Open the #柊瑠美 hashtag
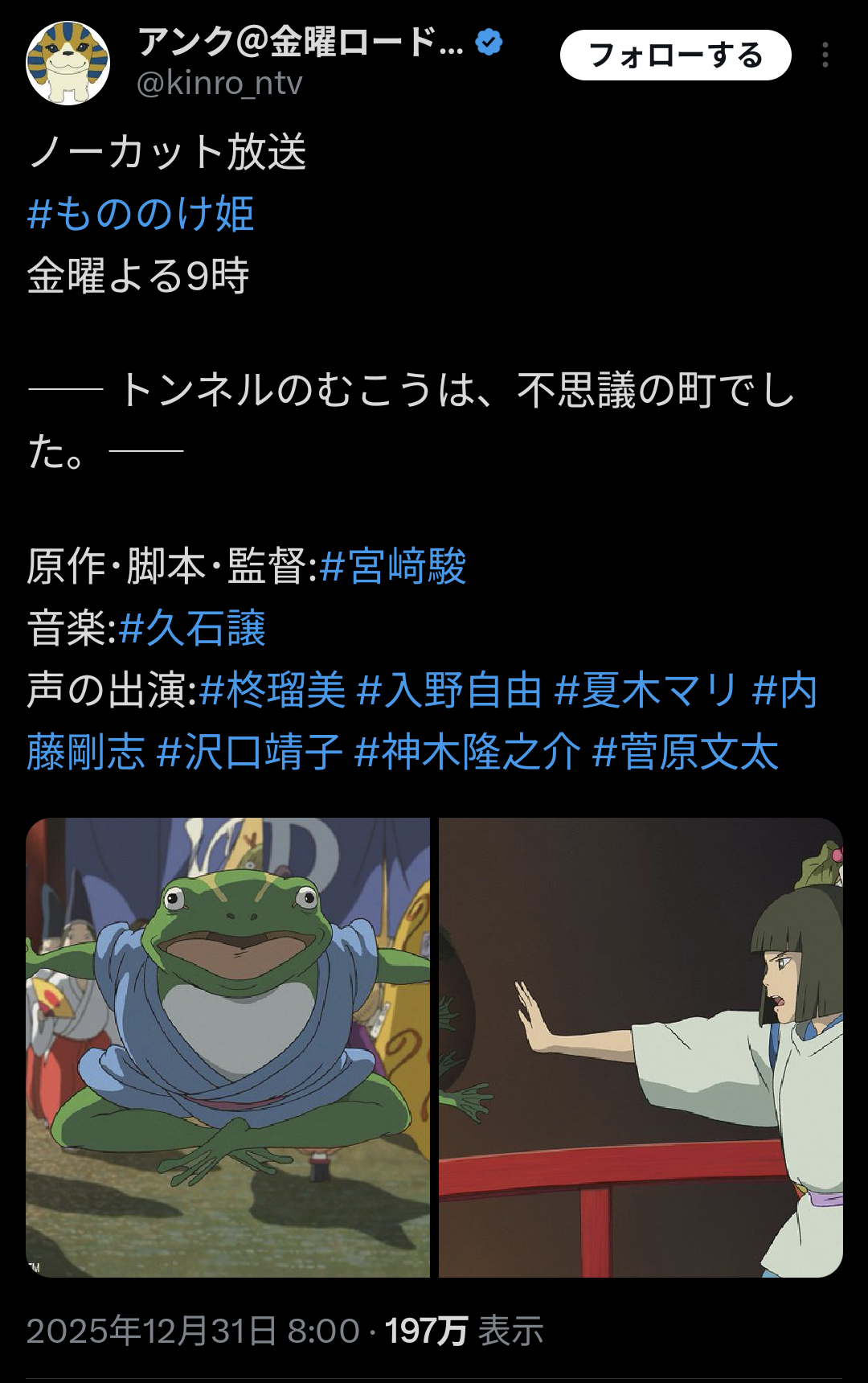The image size is (868, 1383). click(x=272, y=690)
